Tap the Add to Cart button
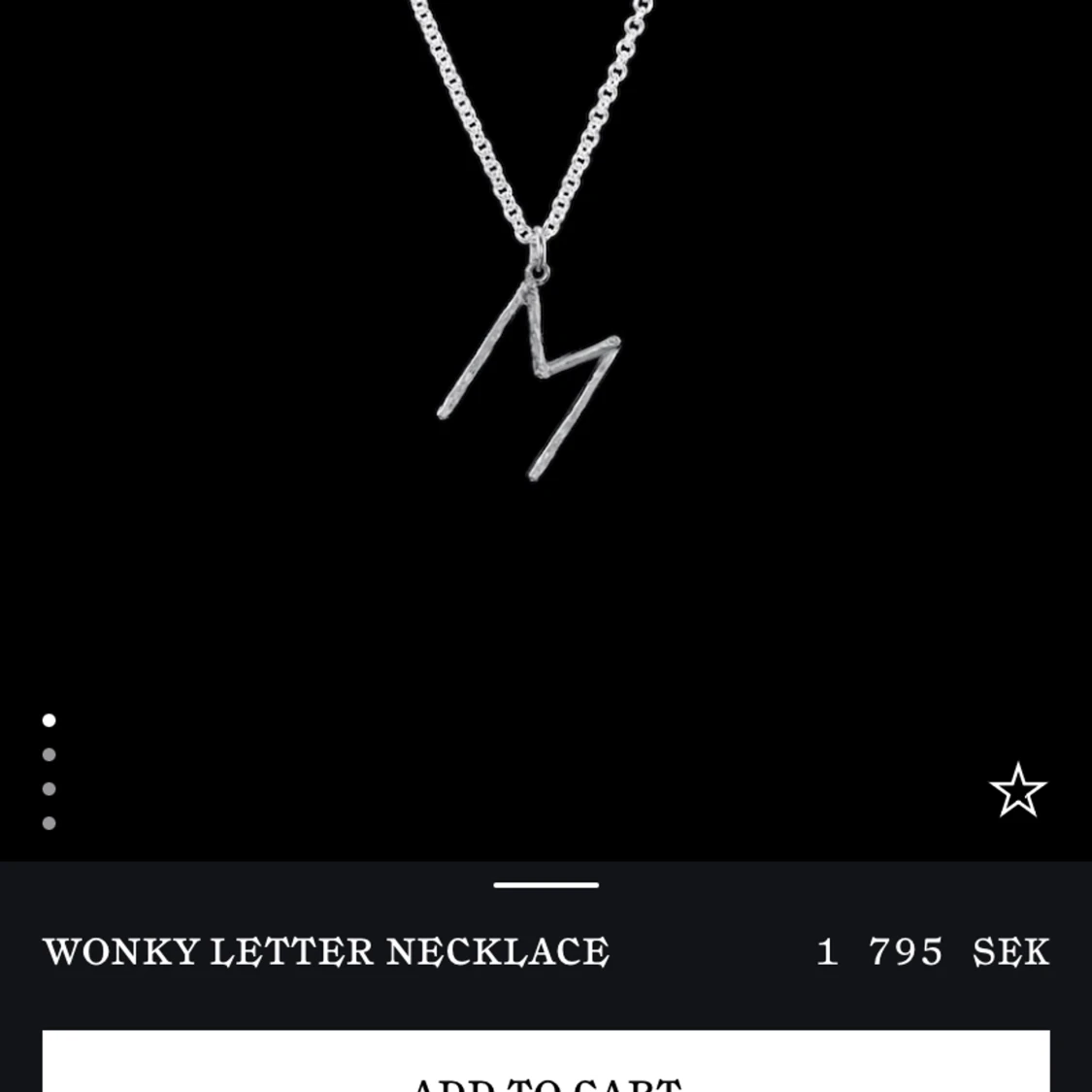 click(x=546, y=1066)
